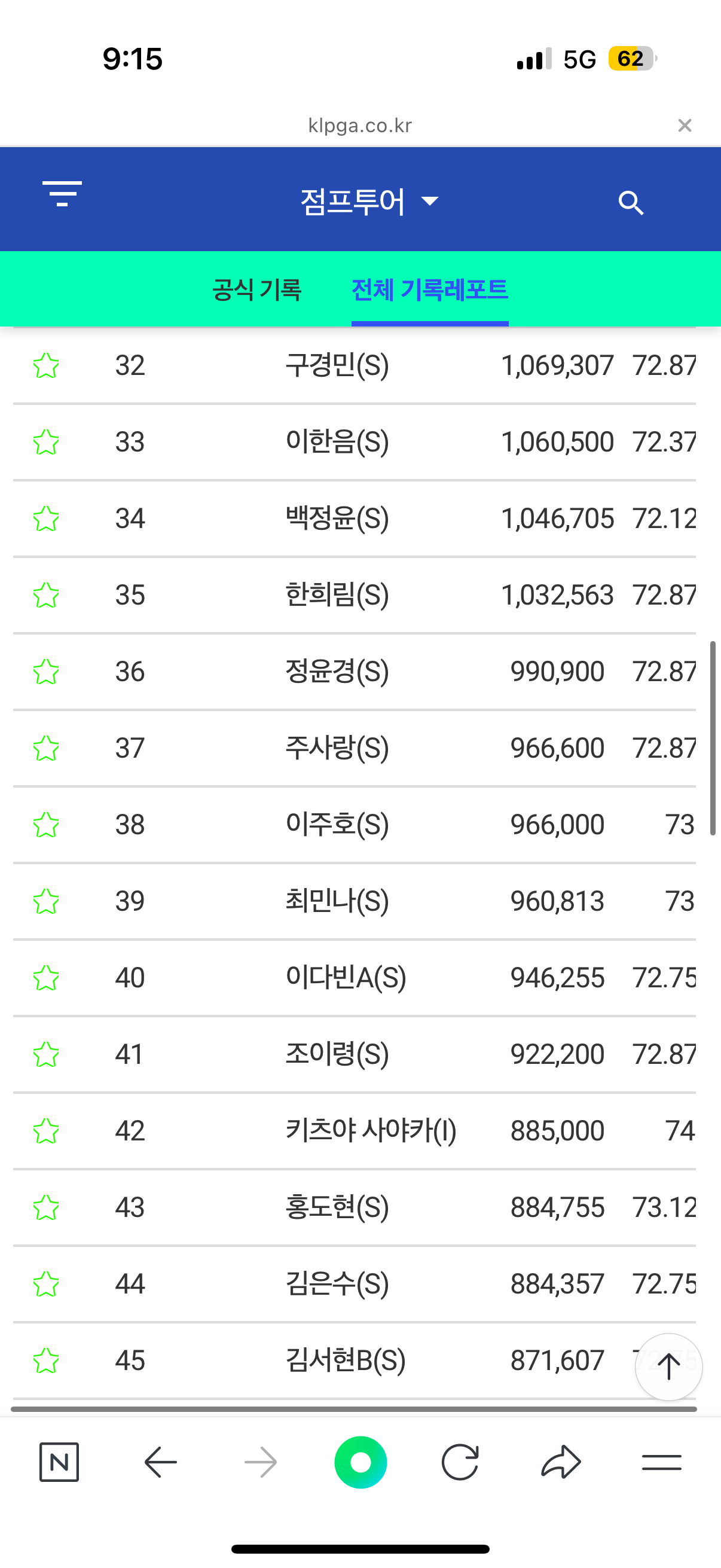
Task: Mark 정윤경(S) as a favorite
Action: 45,672
